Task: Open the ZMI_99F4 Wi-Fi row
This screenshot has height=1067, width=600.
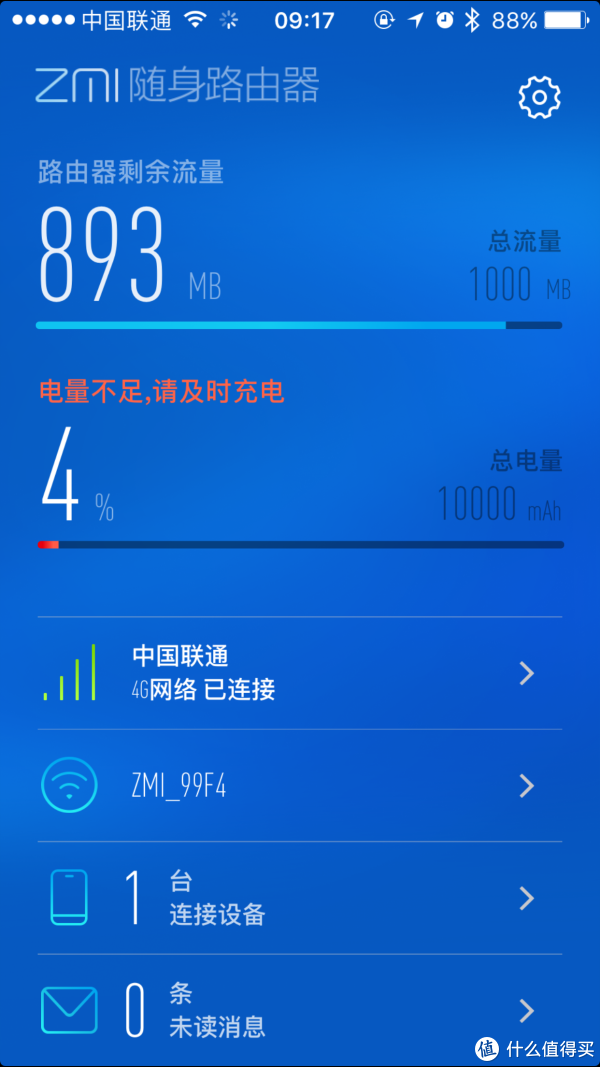Action: (x=300, y=786)
